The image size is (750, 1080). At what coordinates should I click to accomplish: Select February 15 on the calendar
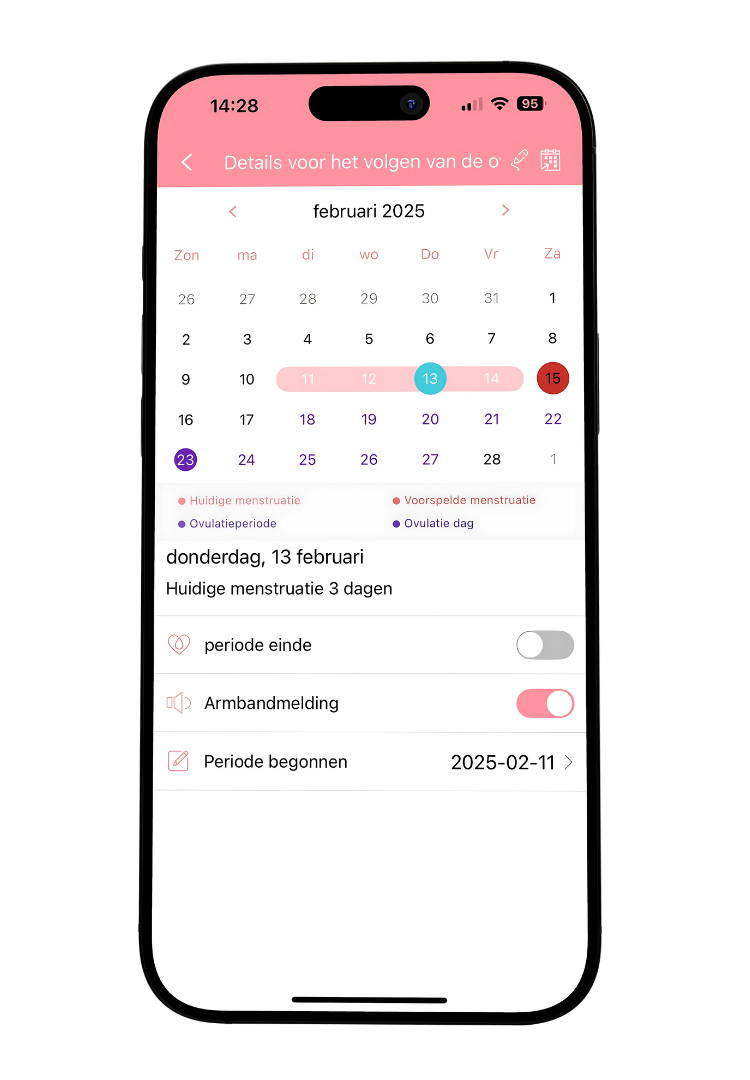click(x=552, y=379)
